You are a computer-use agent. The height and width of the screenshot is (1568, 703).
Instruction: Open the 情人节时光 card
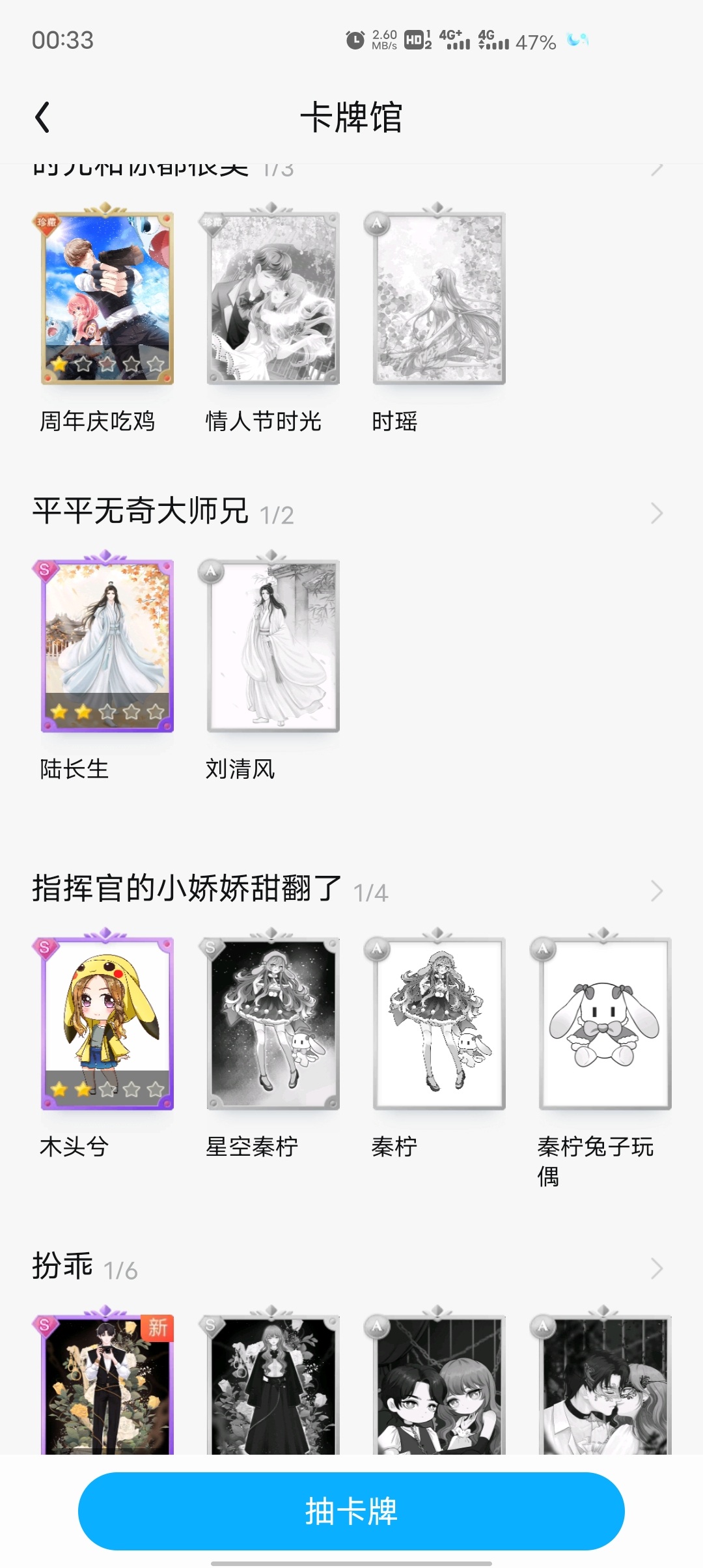tap(273, 298)
